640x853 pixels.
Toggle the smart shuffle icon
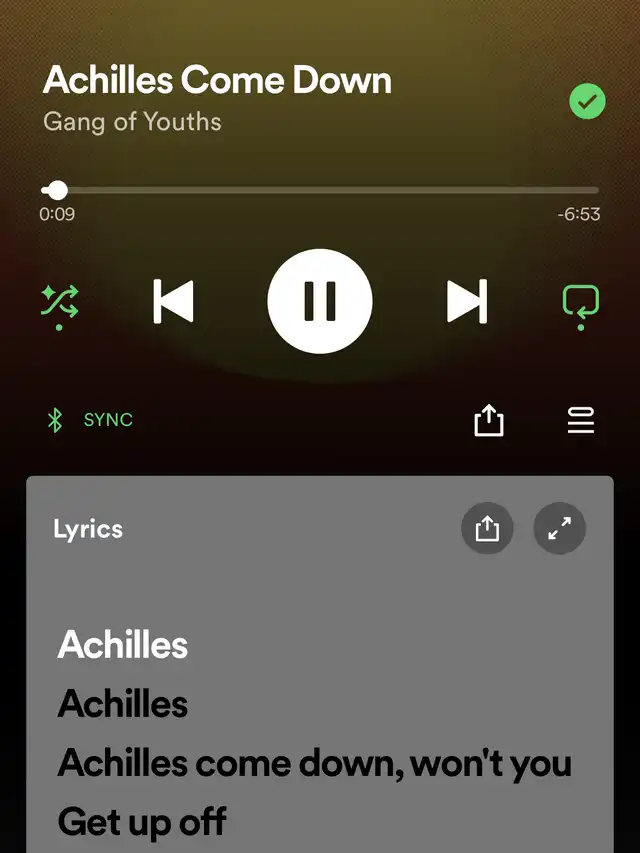(x=59, y=305)
